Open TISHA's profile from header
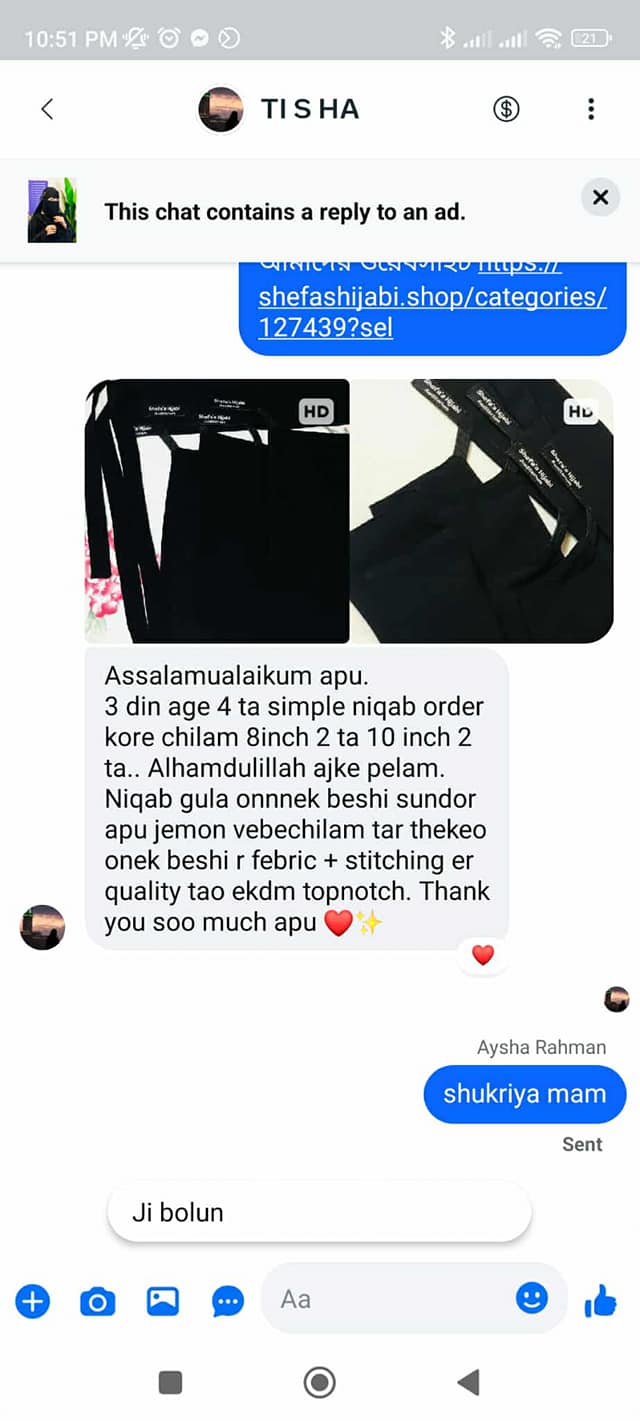Screen dimensions: 640x1421 coord(280,109)
